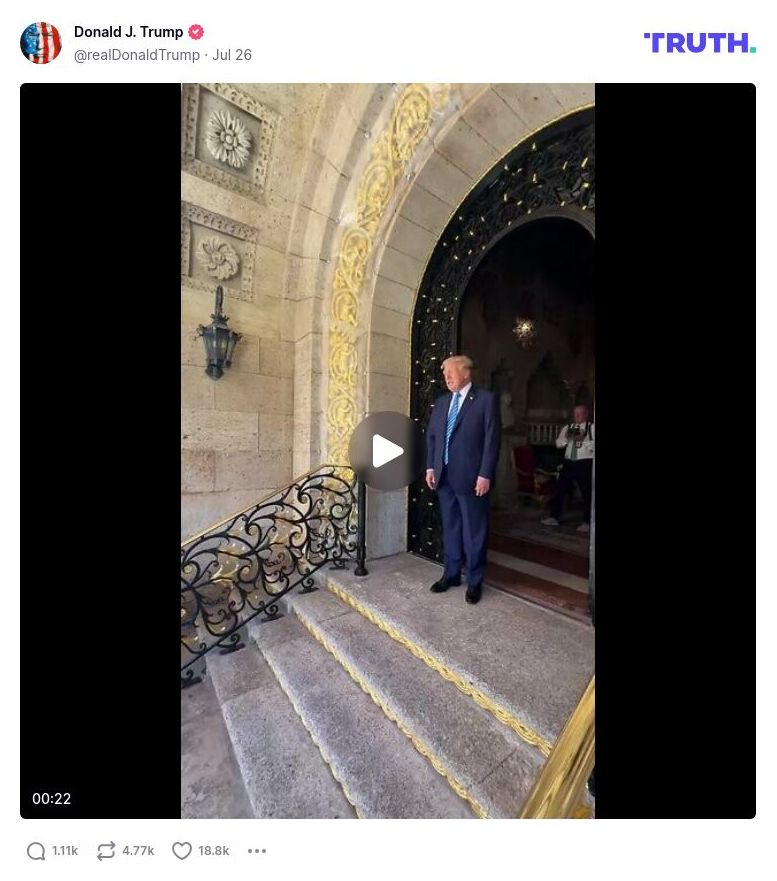Open the Jul 26 post permalink

232,55
